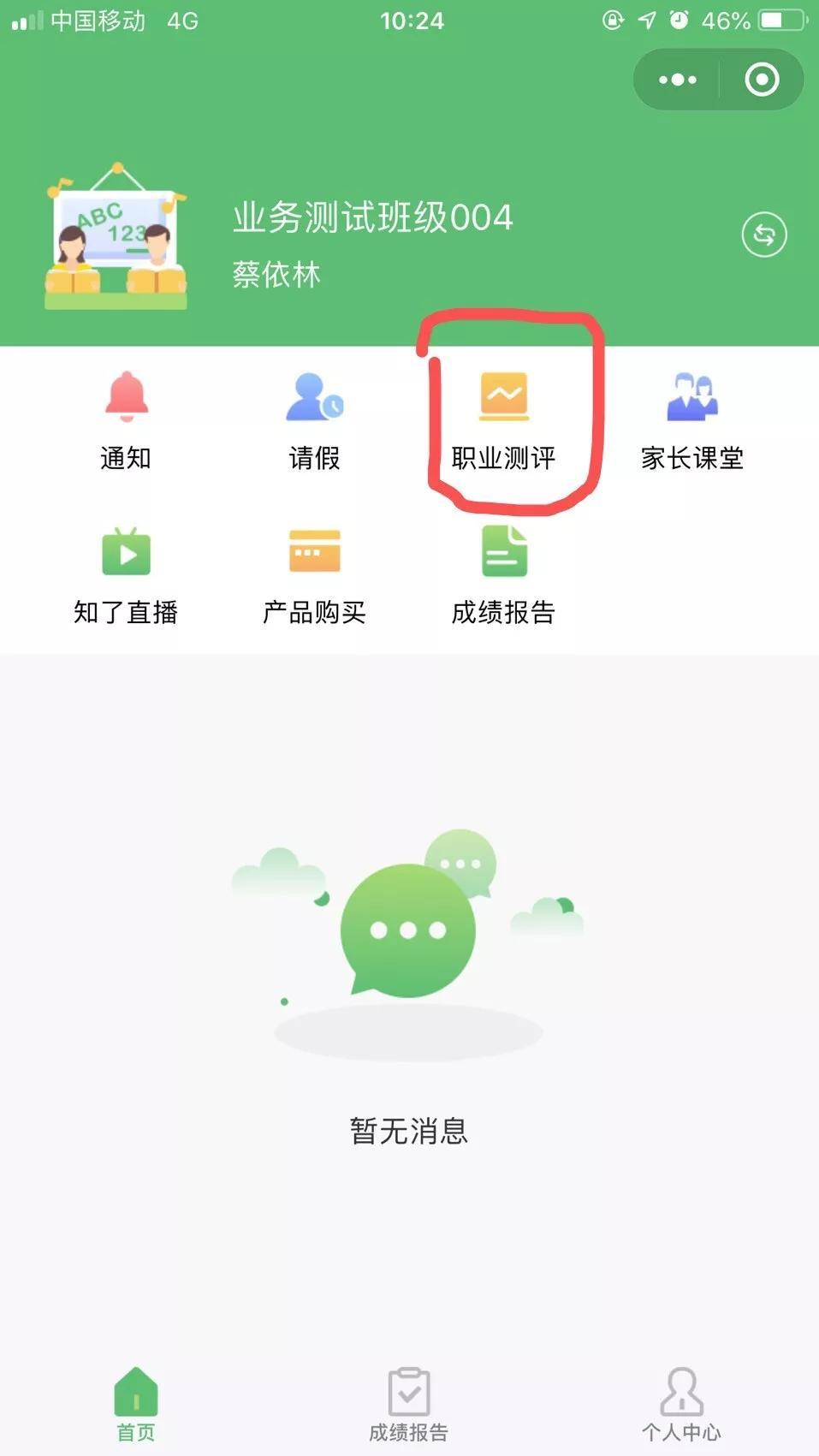The image size is (819, 1456).
Task: Open 知了直播 live stream
Action: pos(126,575)
